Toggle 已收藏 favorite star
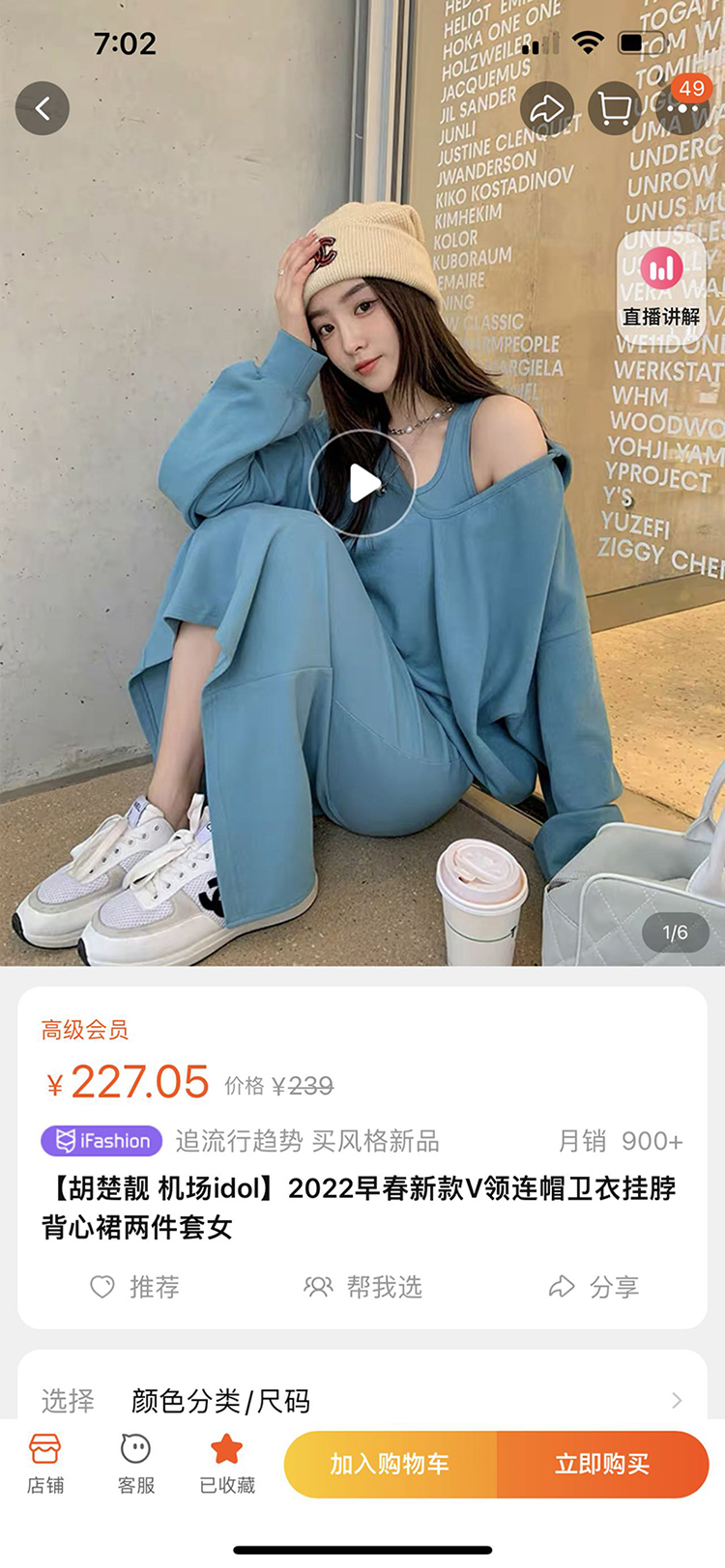This screenshot has height=1568, width=725. 227,1464
